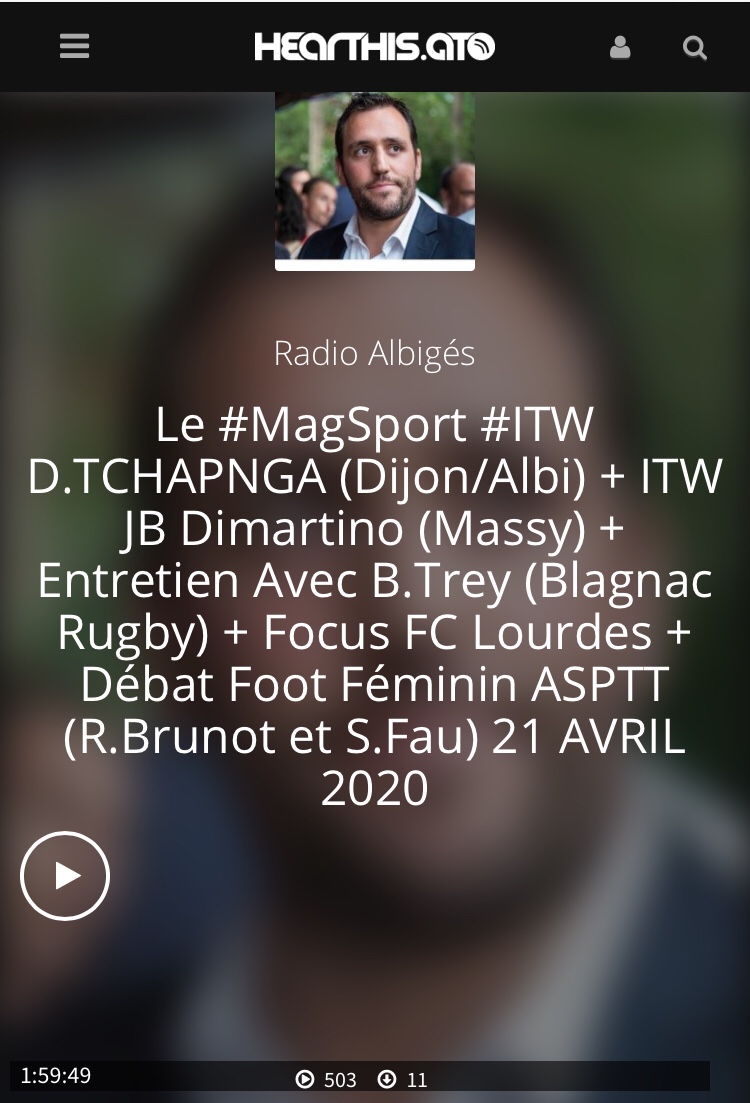
Task: Play the MagSport track
Action: (65, 876)
